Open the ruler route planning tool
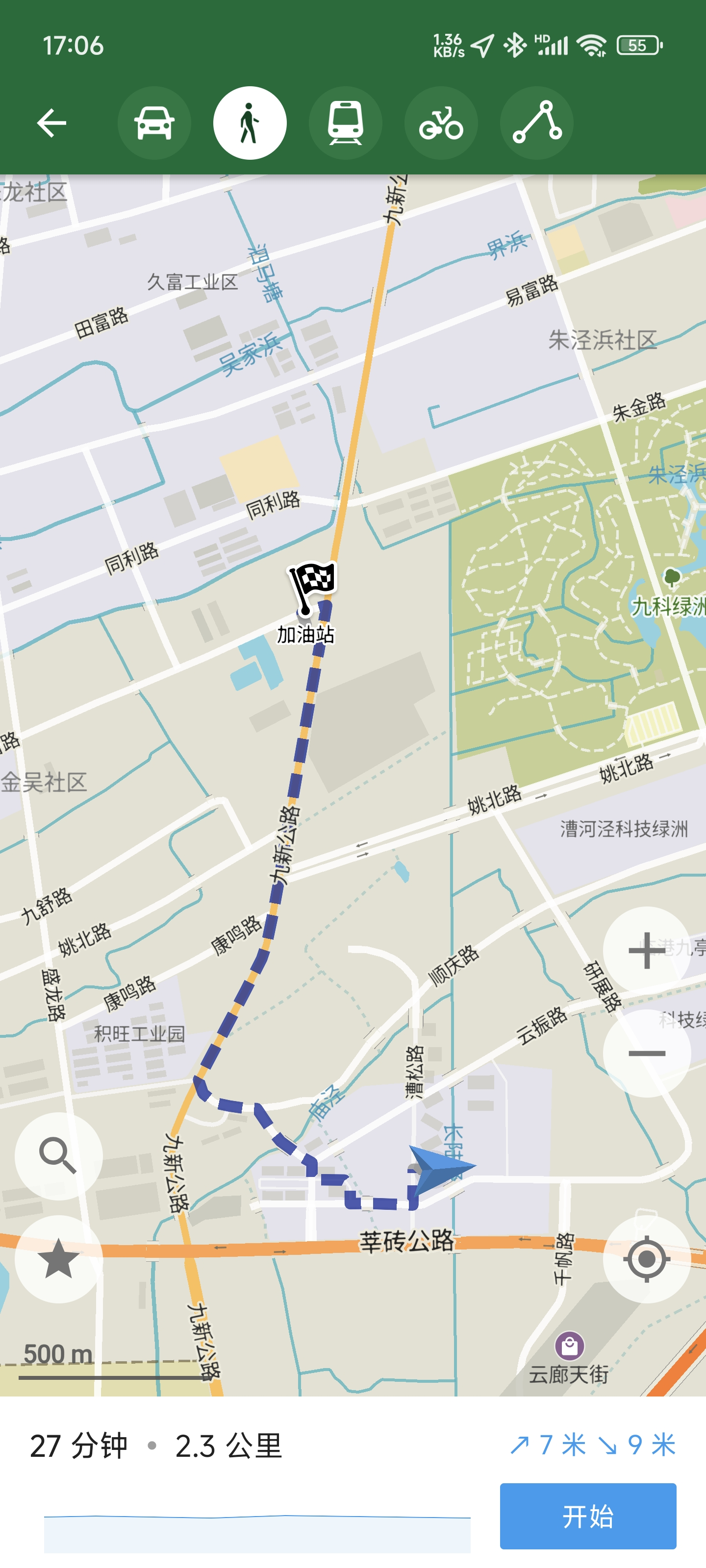Image resolution: width=706 pixels, height=1568 pixels. 537,122
